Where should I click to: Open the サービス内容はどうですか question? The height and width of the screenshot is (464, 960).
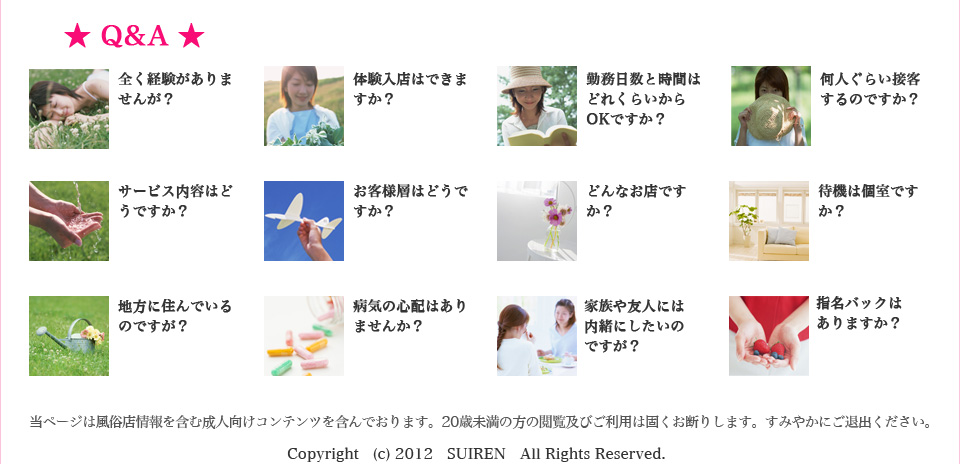pyautogui.click(x=175, y=200)
